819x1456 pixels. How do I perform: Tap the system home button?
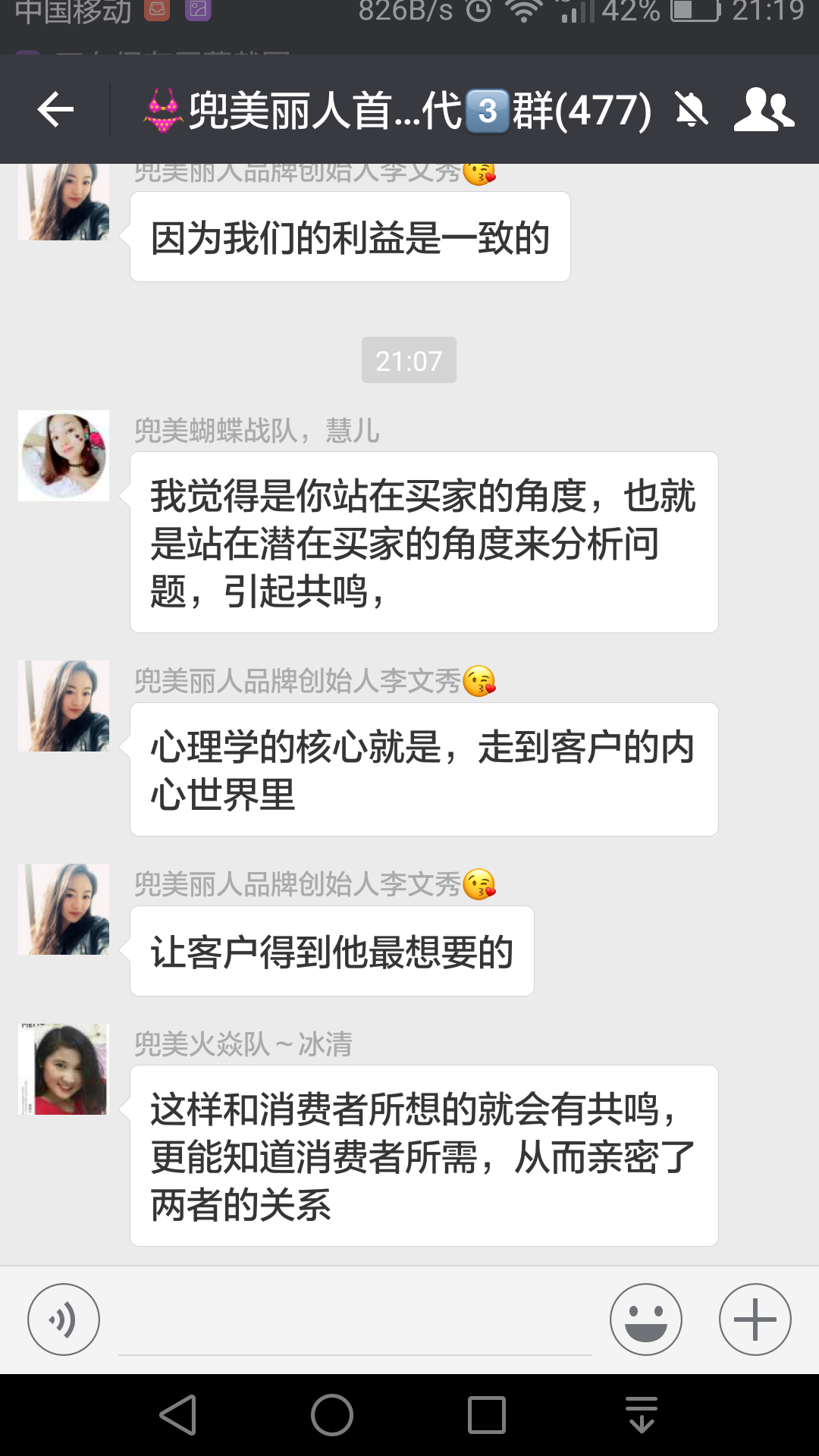[332, 1415]
